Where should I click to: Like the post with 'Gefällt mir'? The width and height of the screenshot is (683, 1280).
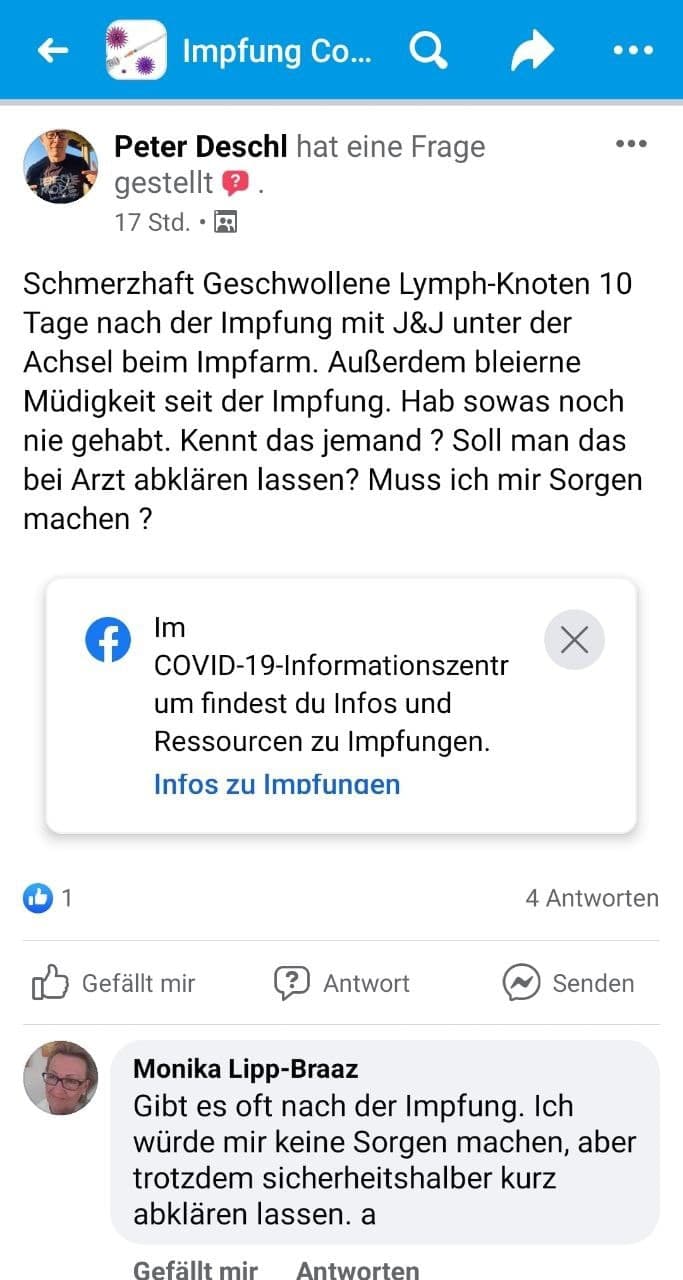tap(114, 984)
